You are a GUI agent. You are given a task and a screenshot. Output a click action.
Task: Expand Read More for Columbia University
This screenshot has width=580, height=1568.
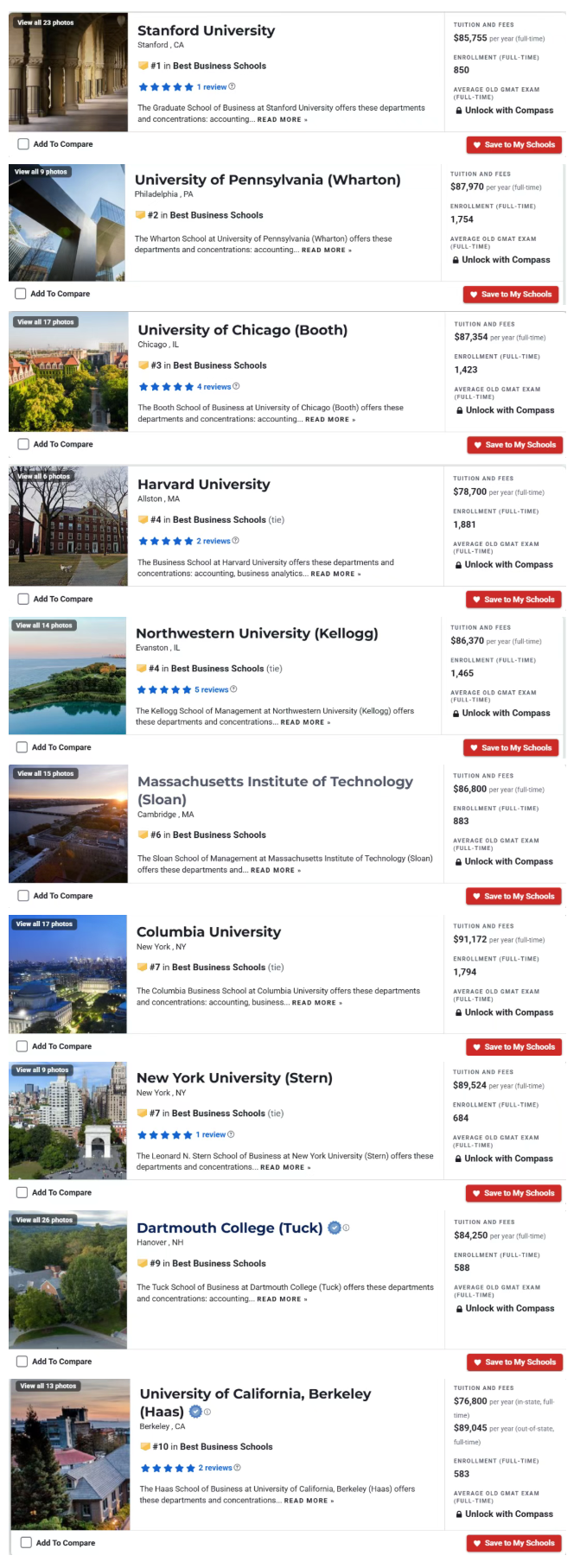point(316,1003)
